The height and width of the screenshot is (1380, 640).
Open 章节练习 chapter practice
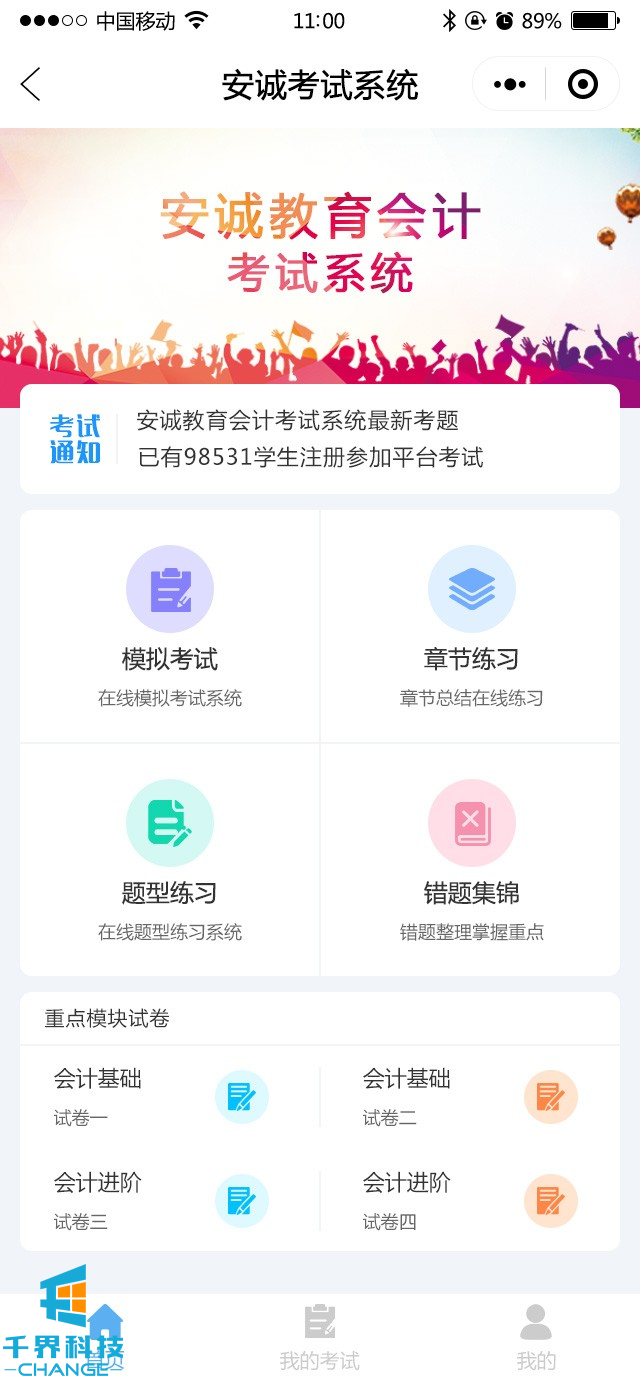click(471, 627)
